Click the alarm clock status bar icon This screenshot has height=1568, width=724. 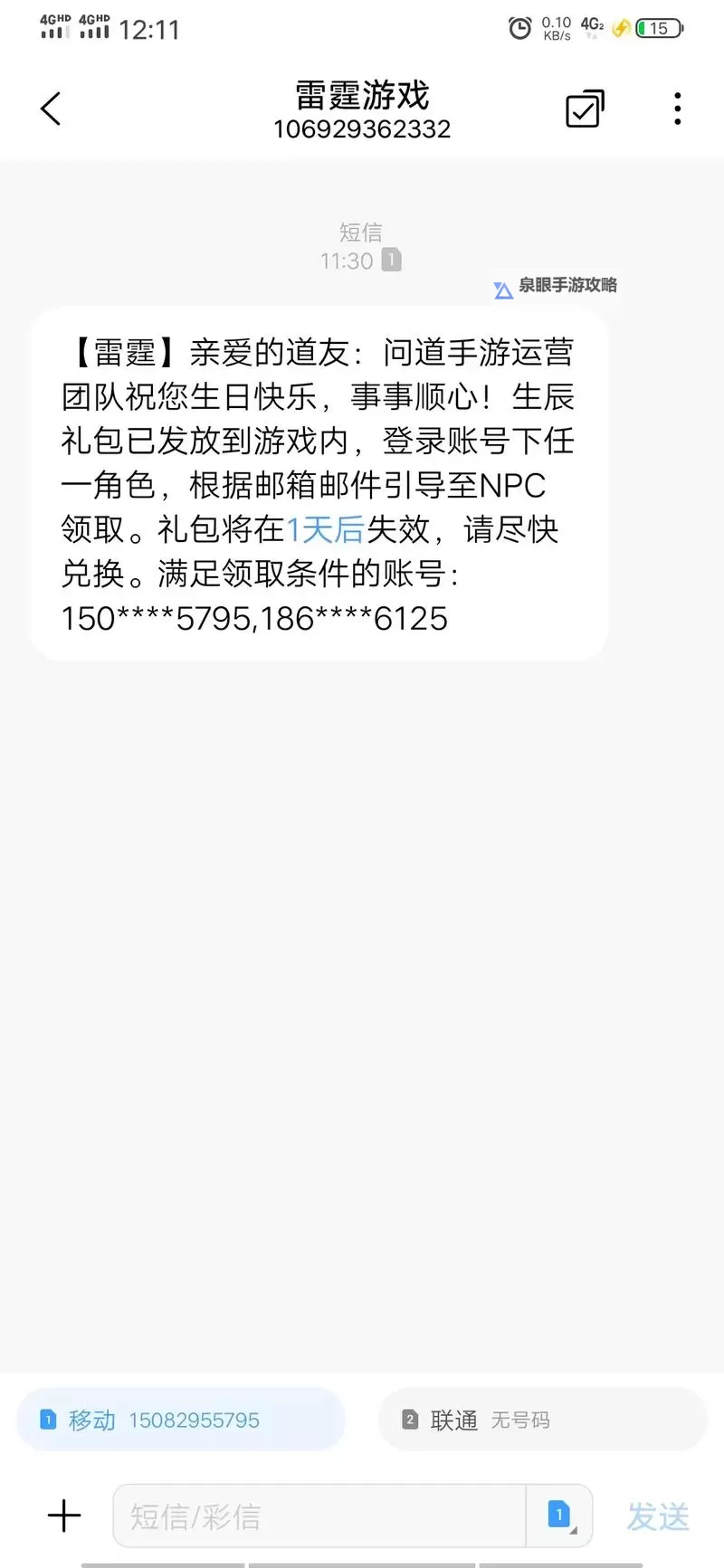[520, 28]
